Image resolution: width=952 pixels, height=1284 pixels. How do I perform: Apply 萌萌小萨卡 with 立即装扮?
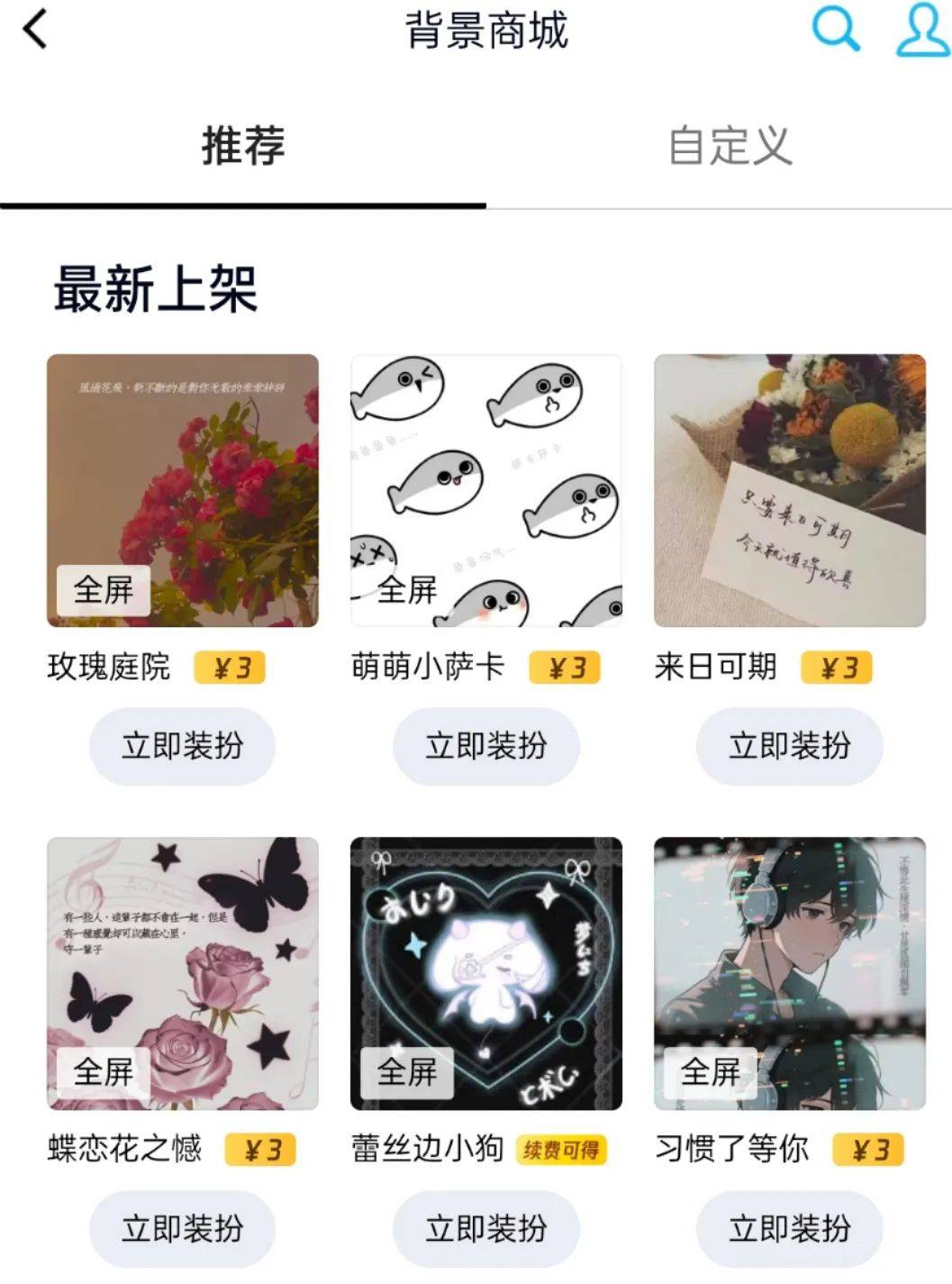tap(486, 746)
